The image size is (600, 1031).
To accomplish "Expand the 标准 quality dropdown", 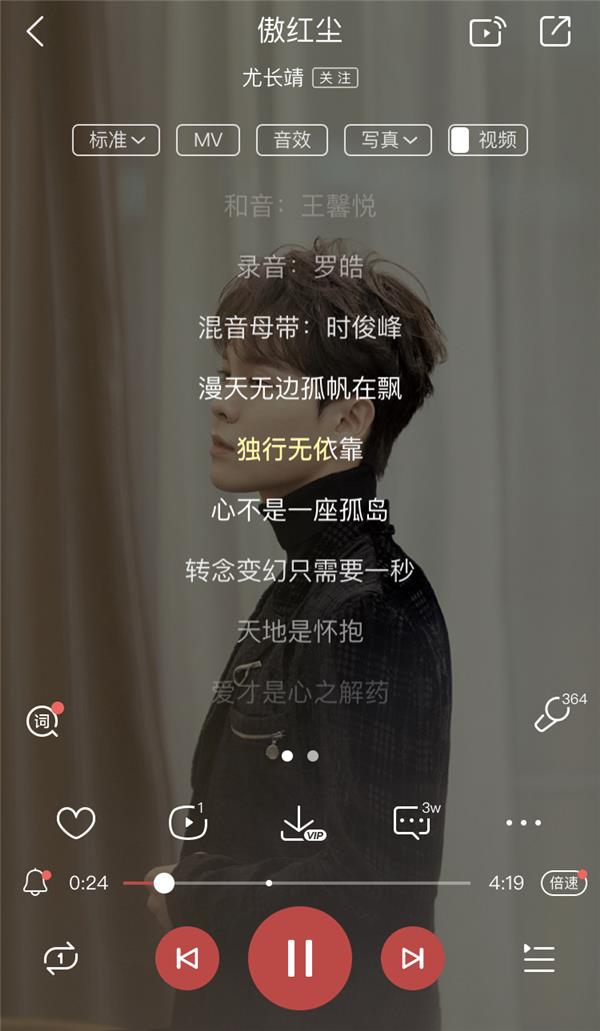I will click(x=116, y=140).
